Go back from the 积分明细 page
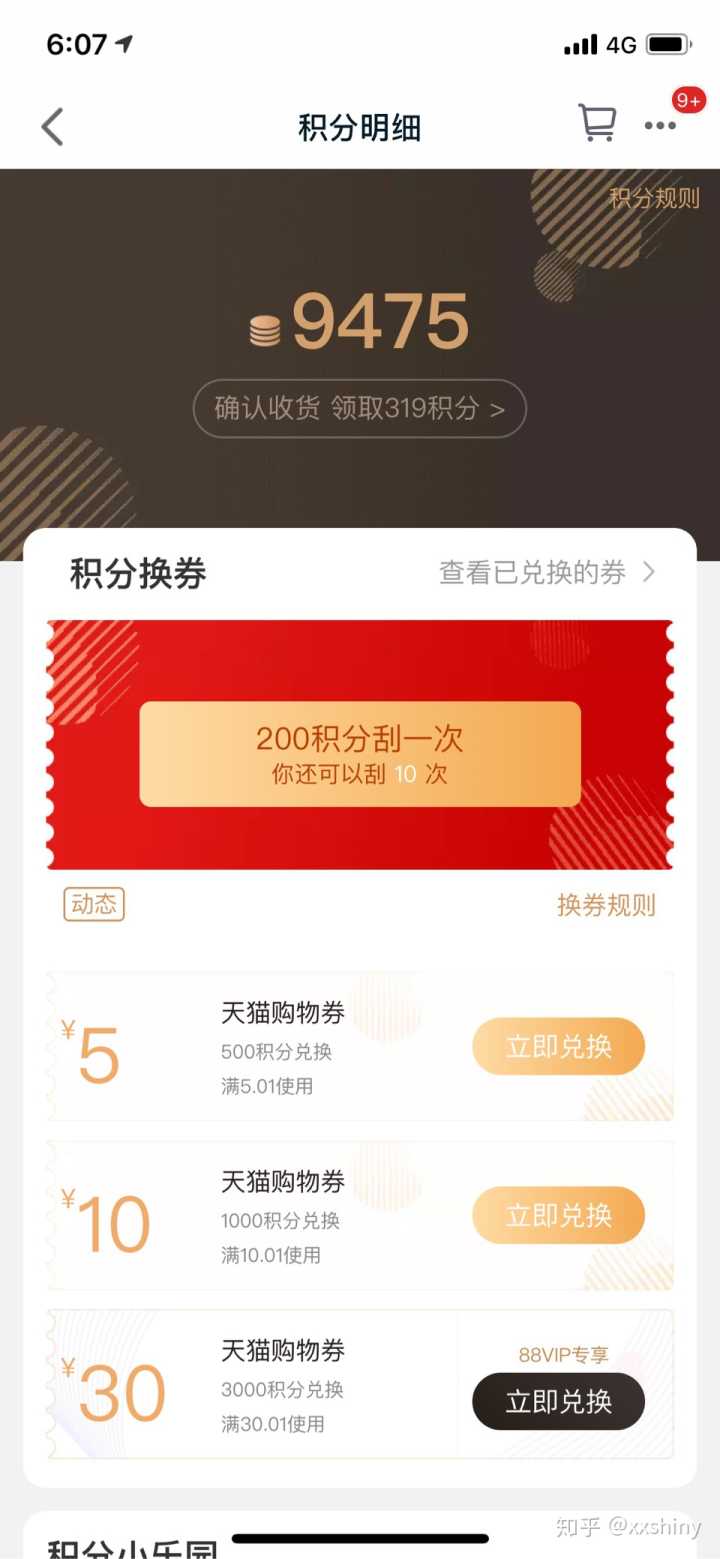 coord(52,127)
